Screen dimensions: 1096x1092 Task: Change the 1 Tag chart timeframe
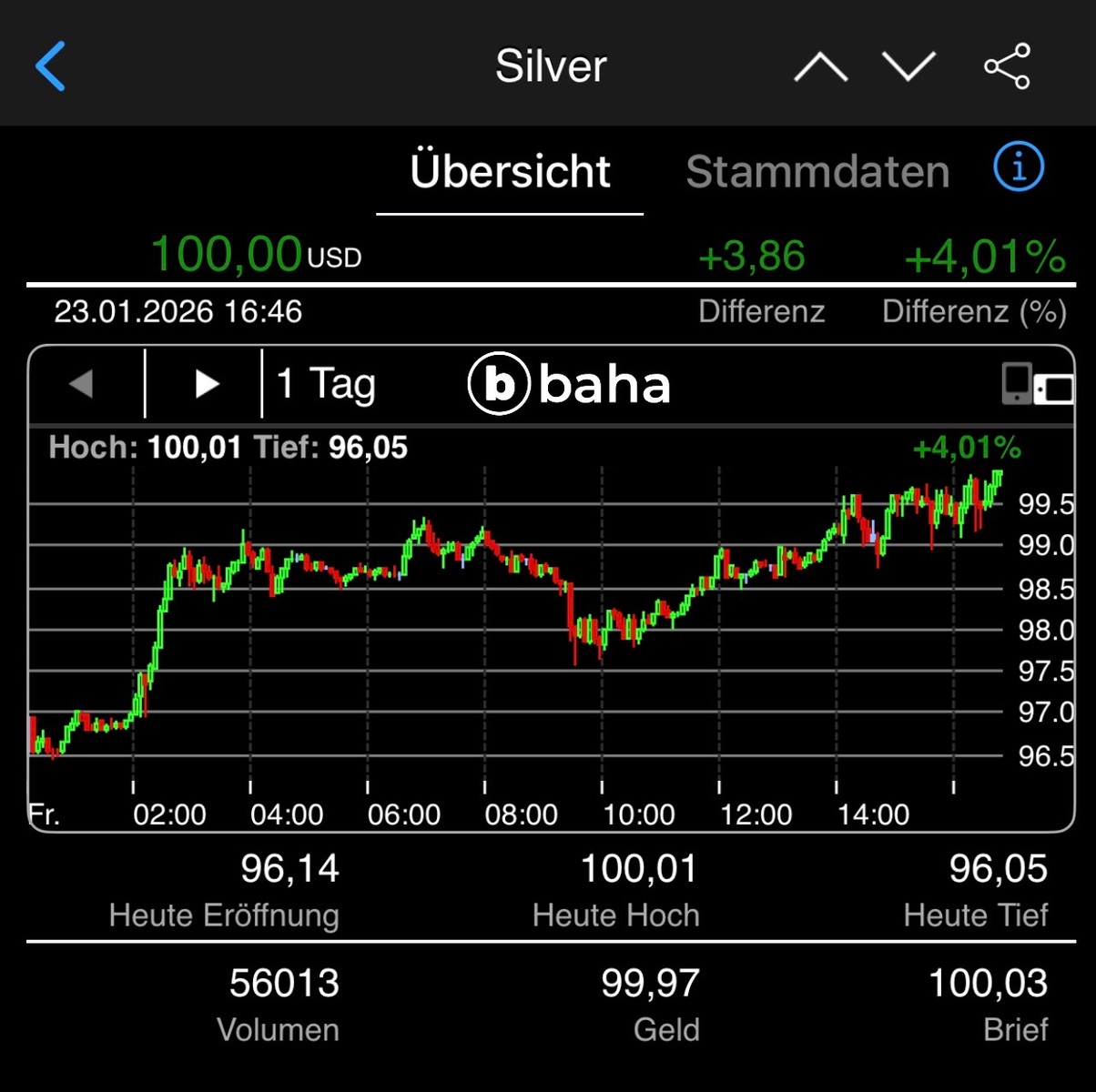[326, 384]
